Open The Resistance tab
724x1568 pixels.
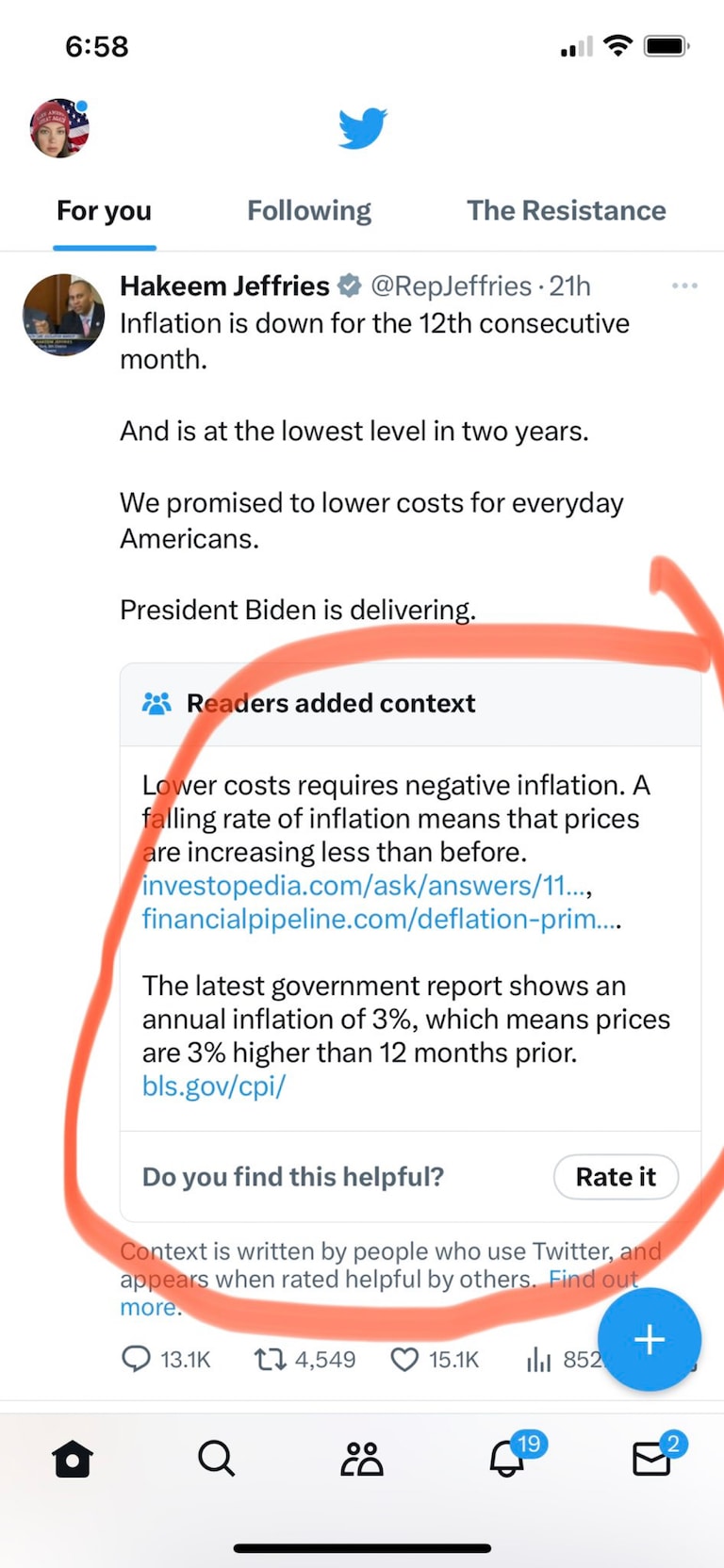pos(566,210)
